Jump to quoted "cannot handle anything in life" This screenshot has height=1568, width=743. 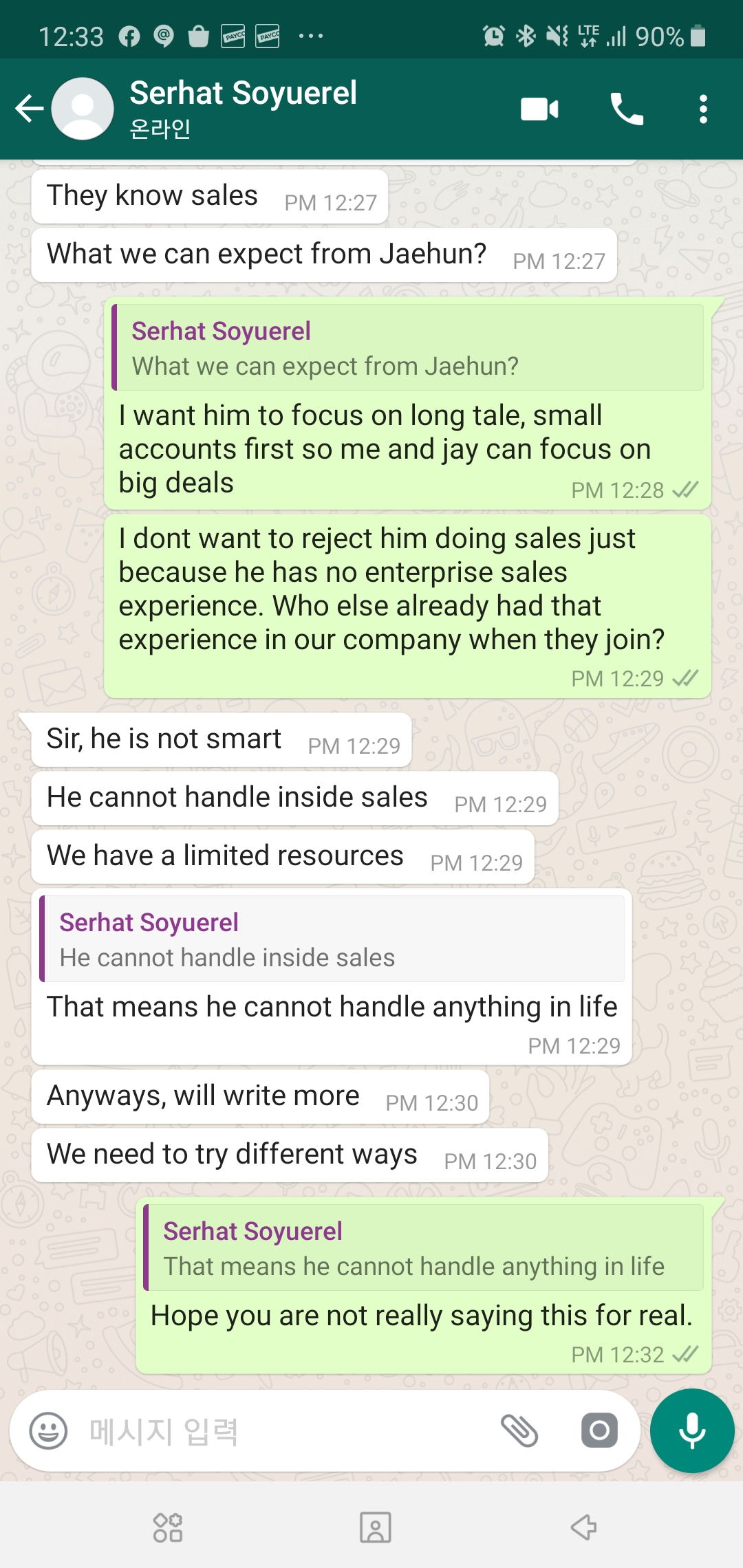pyautogui.click(x=423, y=1248)
